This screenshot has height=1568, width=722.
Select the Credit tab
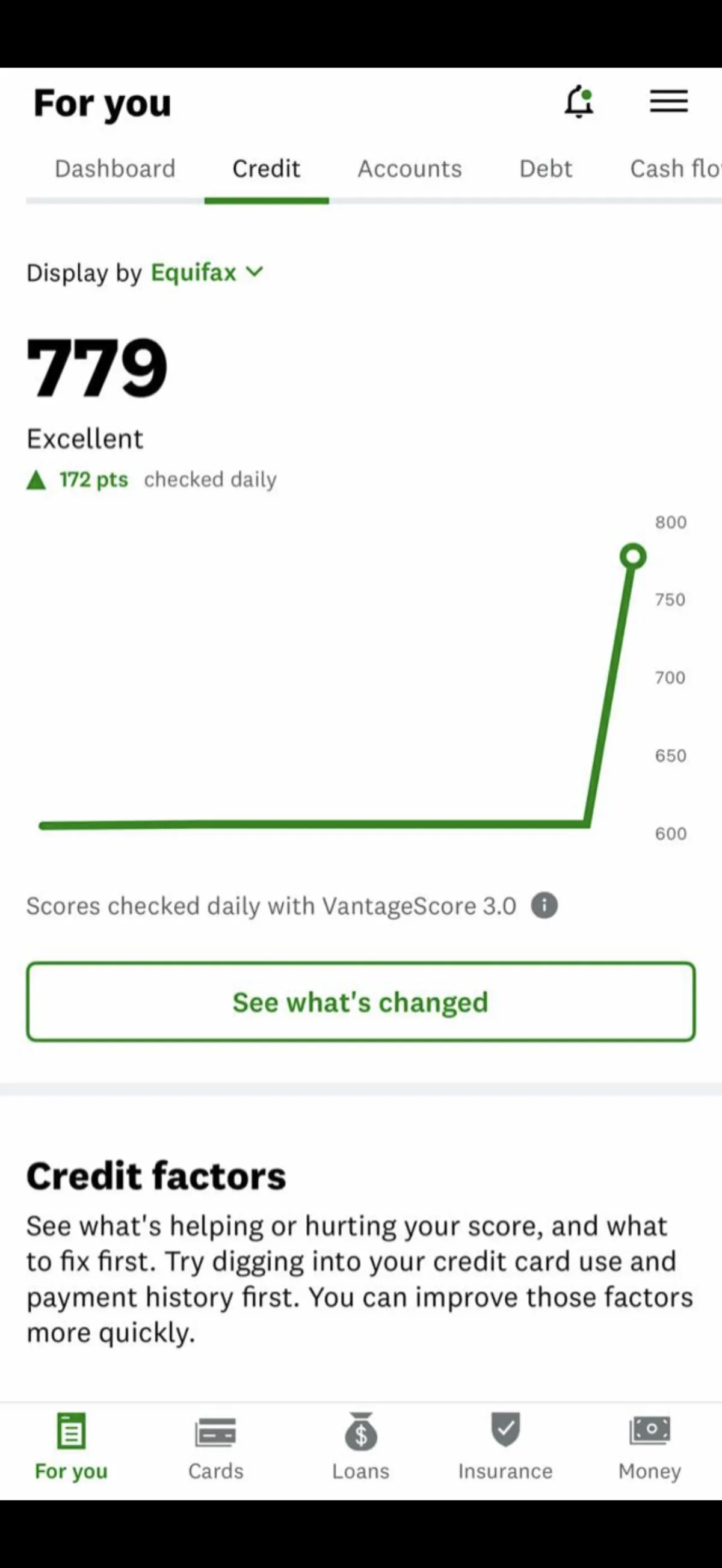[266, 168]
